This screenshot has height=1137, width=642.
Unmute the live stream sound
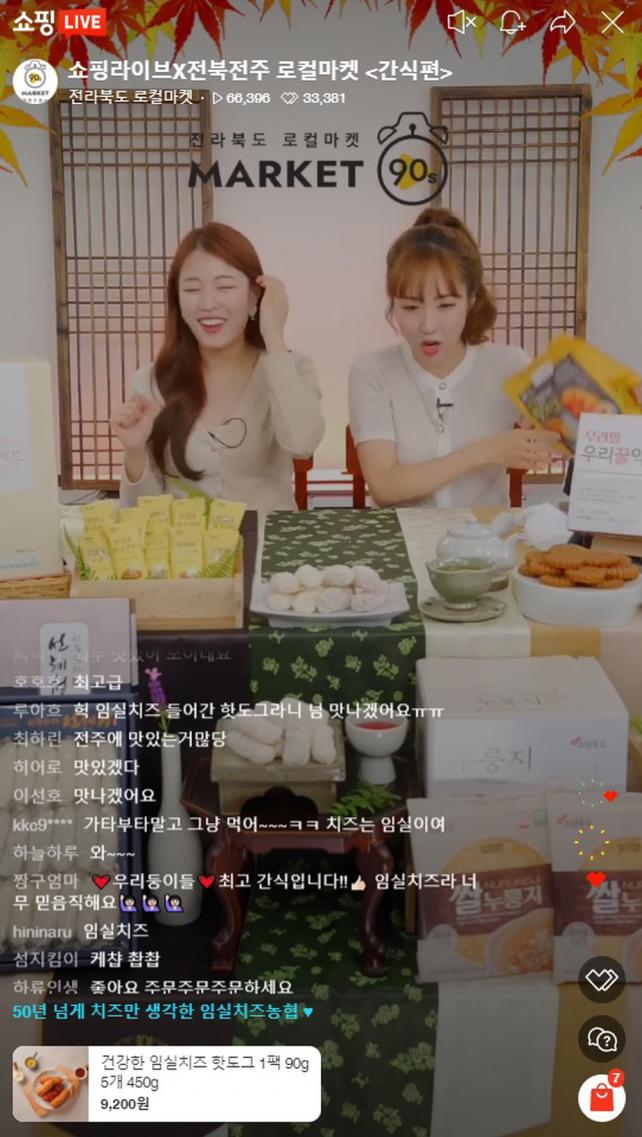tap(461, 22)
